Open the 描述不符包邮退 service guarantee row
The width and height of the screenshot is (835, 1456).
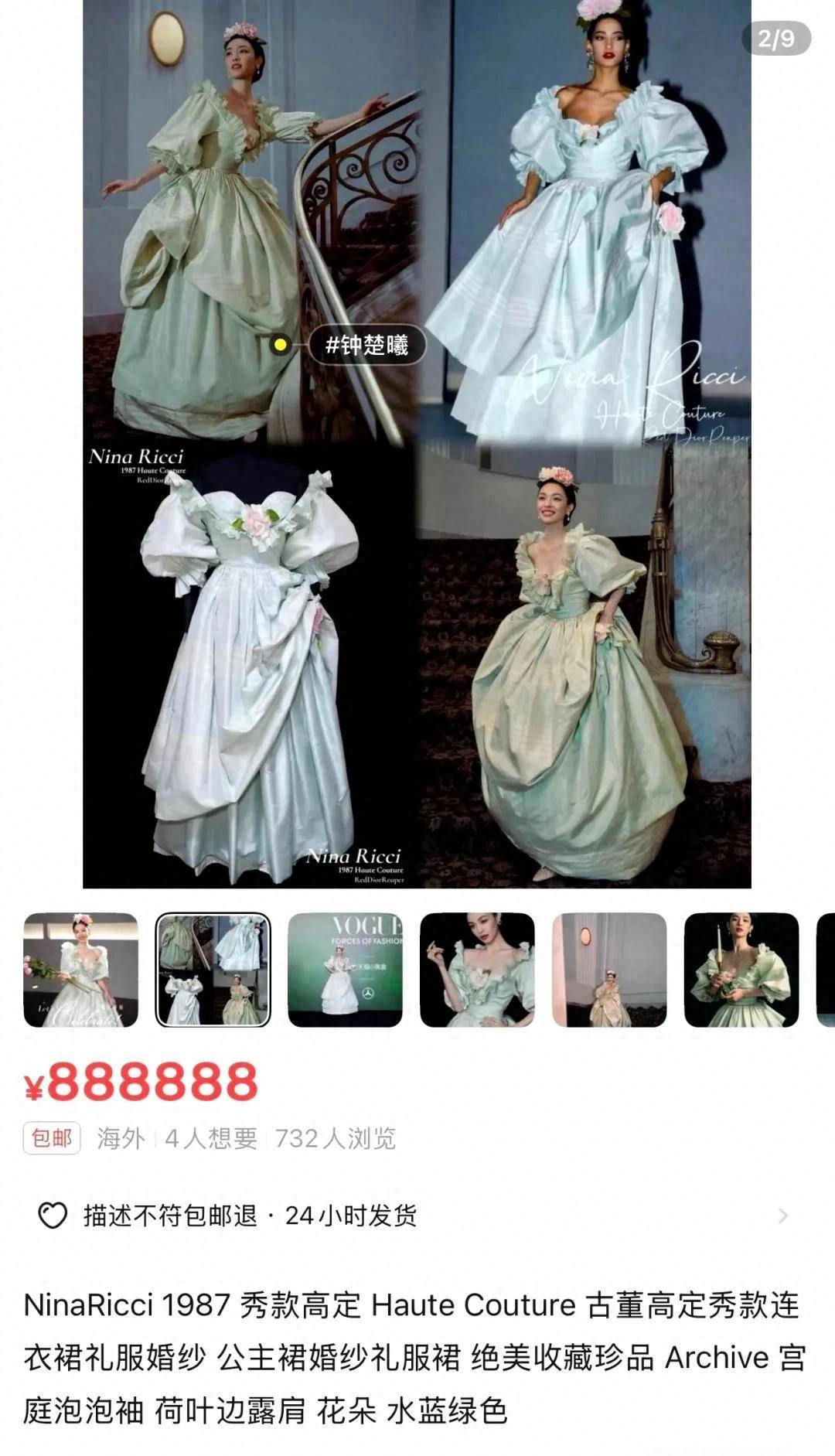click(x=417, y=1216)
